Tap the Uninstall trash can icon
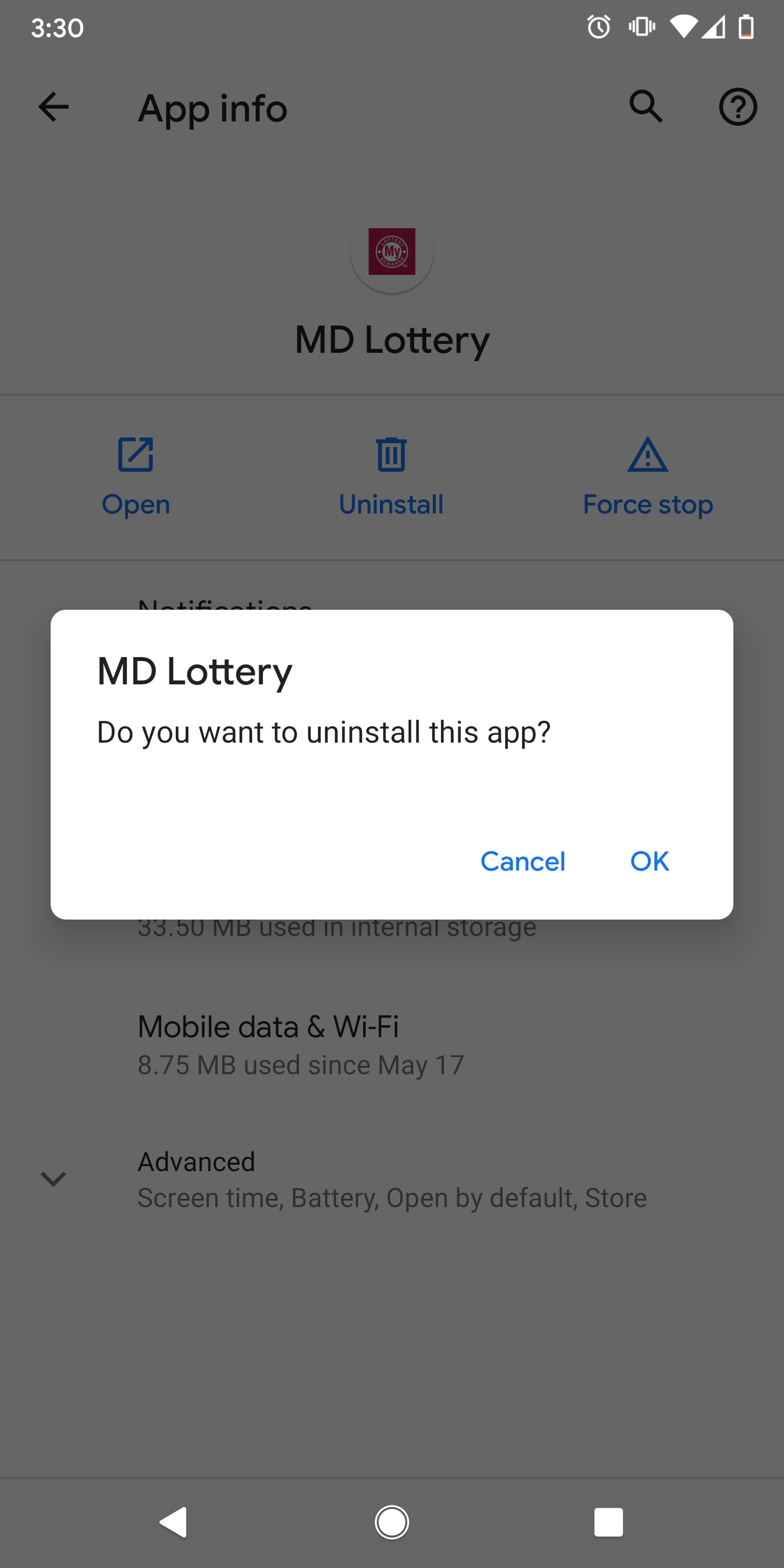Screen dimensions: 784x1568 click(391, 455)
